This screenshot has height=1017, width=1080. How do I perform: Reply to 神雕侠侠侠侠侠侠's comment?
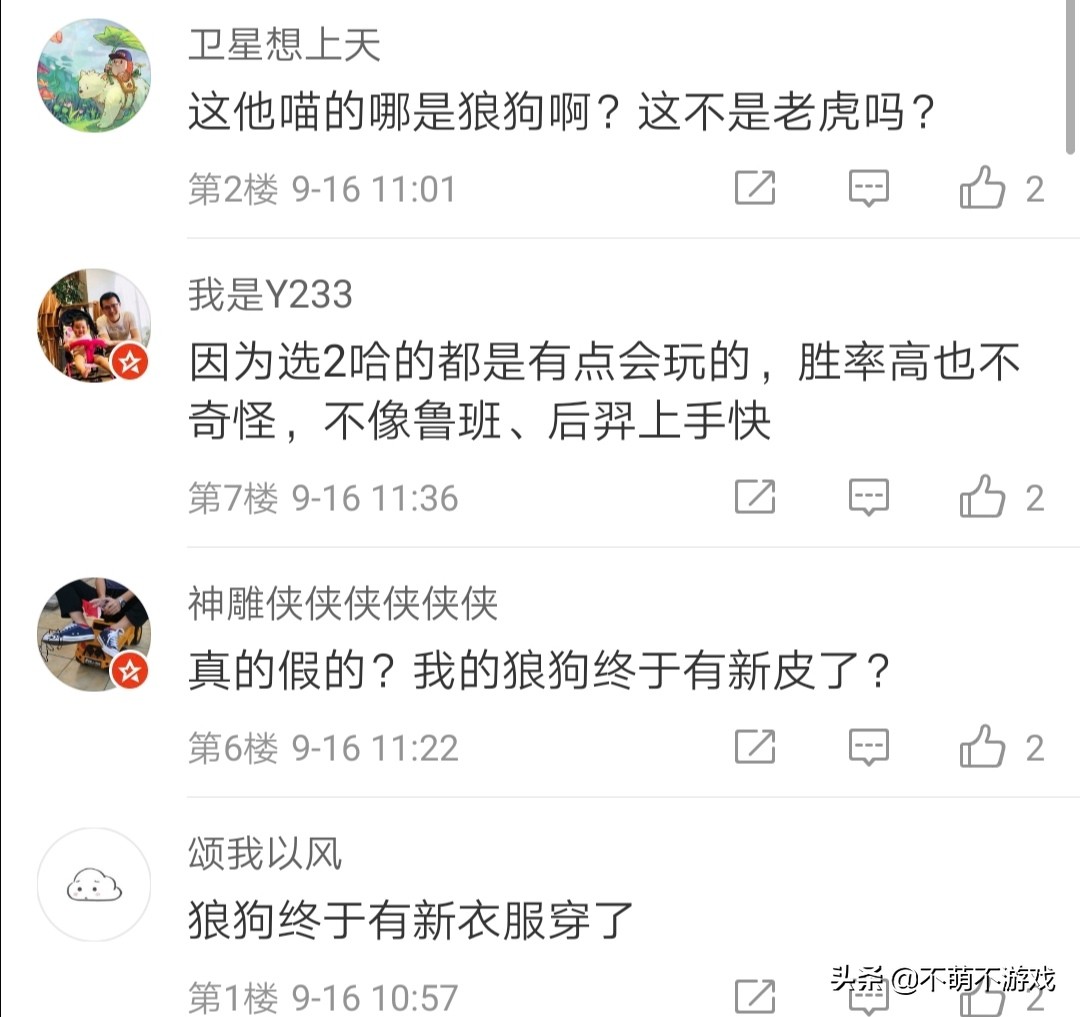[x=868, y=747]
